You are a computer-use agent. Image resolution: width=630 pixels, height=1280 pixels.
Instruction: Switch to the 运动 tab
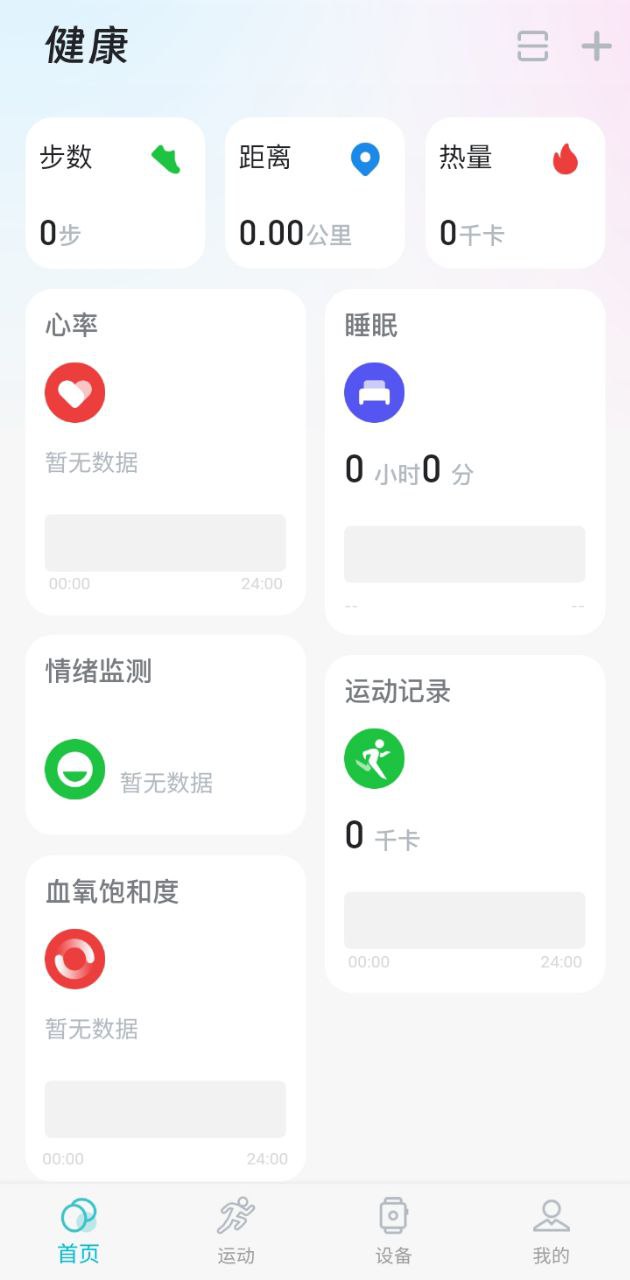236,1232
